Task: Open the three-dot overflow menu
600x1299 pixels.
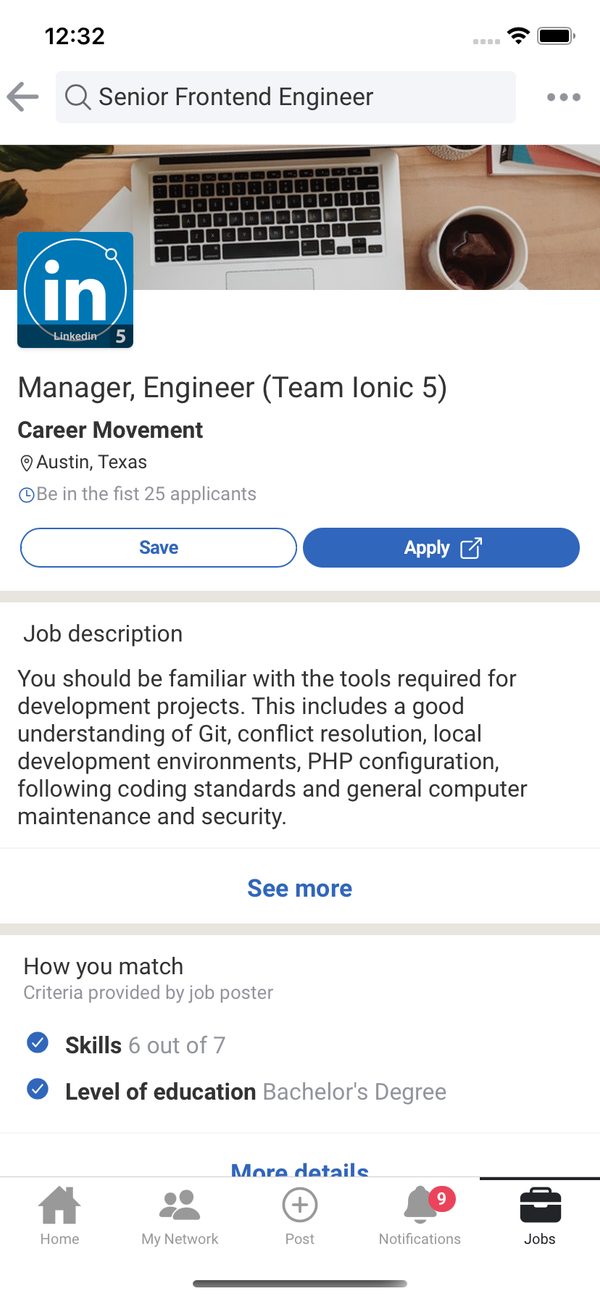Action: (563, 97)
